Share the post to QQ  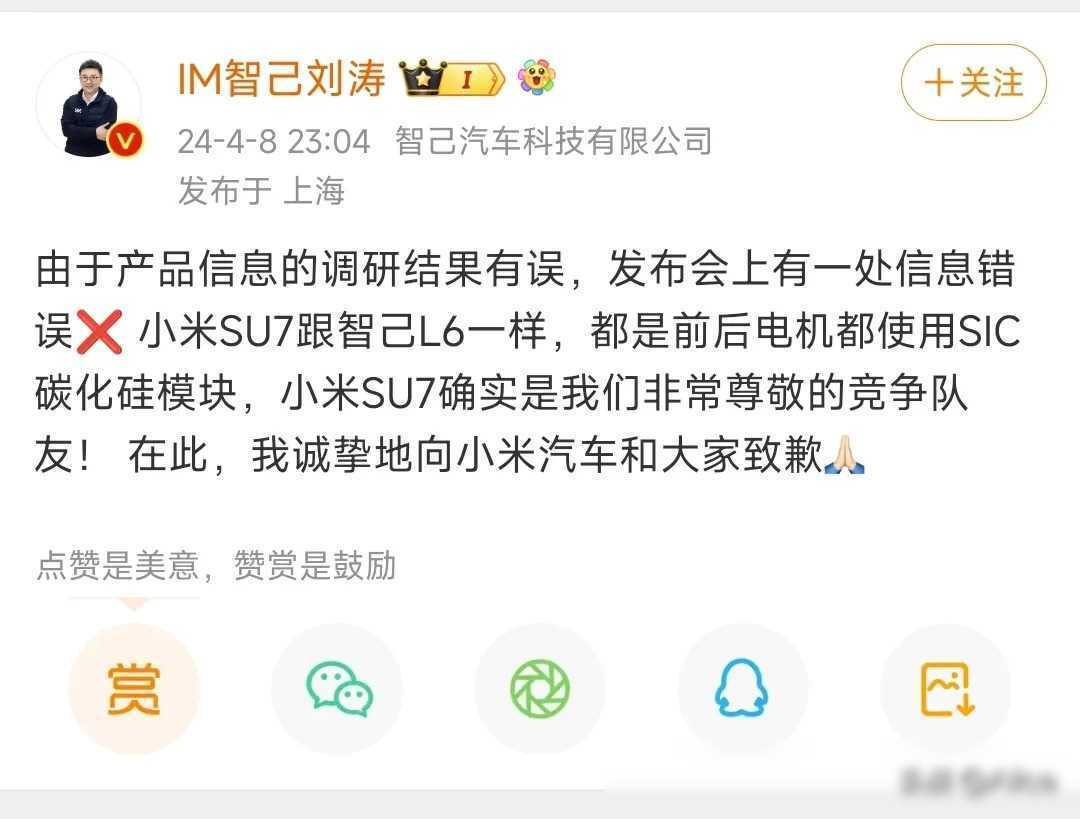pyautogui.click(x=742, y=689)
